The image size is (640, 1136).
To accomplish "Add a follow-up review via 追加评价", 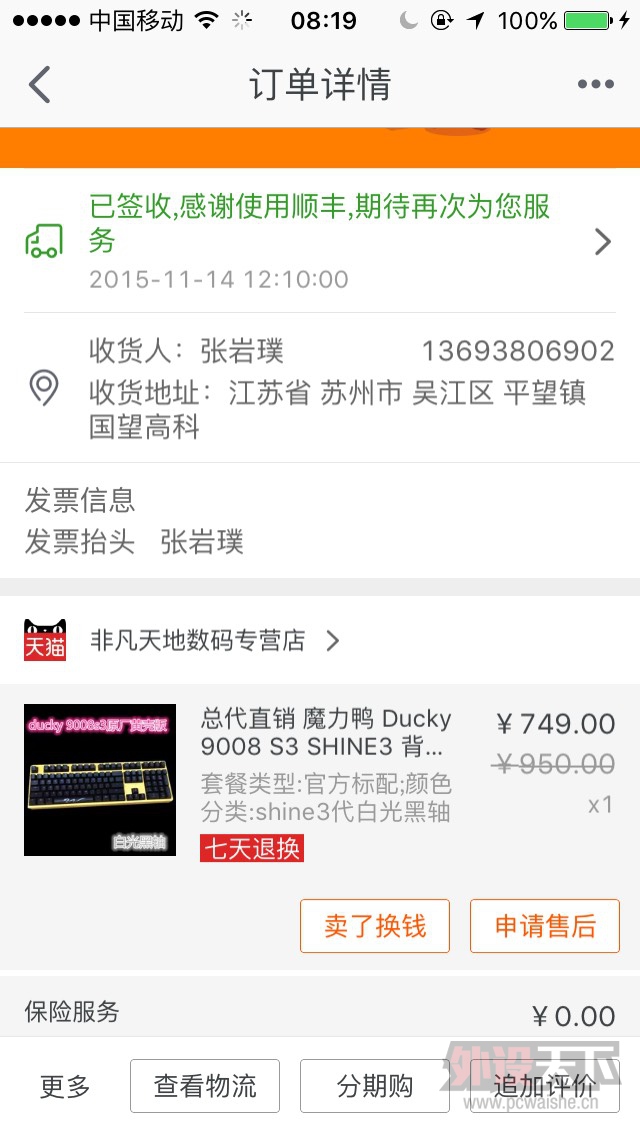I will [x=545, y=1086].
